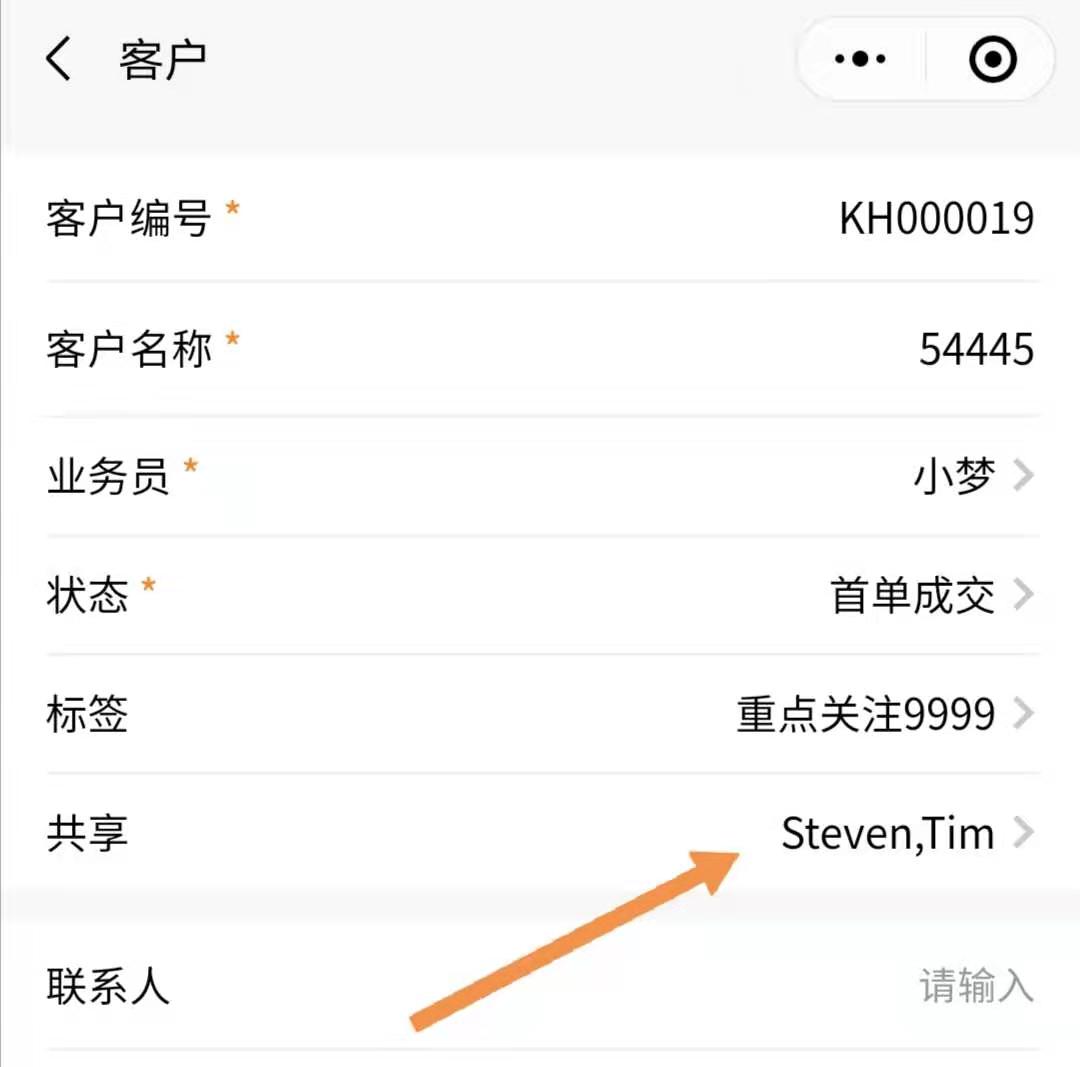
Task: Edit the 客户编号 field KH000019
Action: point(936,217)
